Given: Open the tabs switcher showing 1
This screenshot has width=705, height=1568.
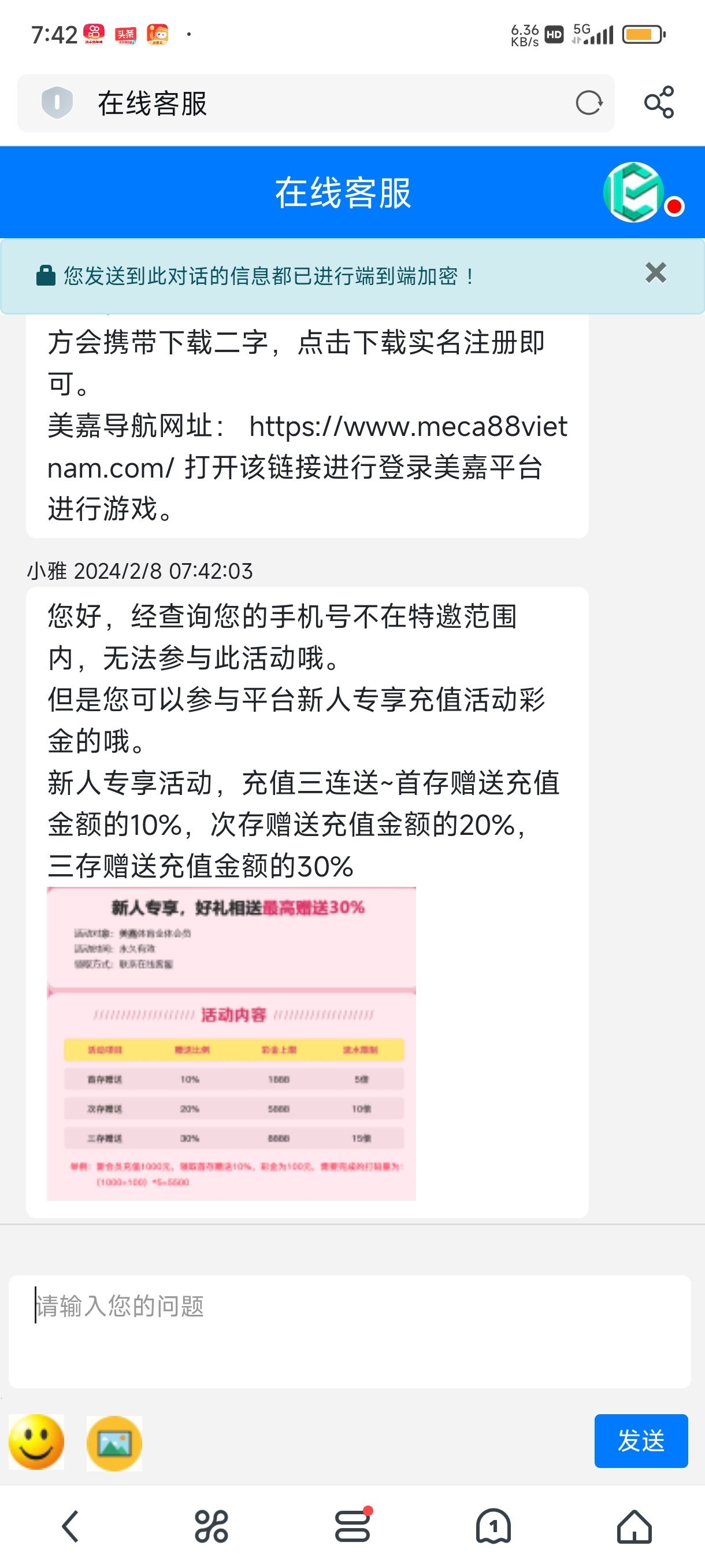Looking at the screenshot, I should [x=493, y=1526].
